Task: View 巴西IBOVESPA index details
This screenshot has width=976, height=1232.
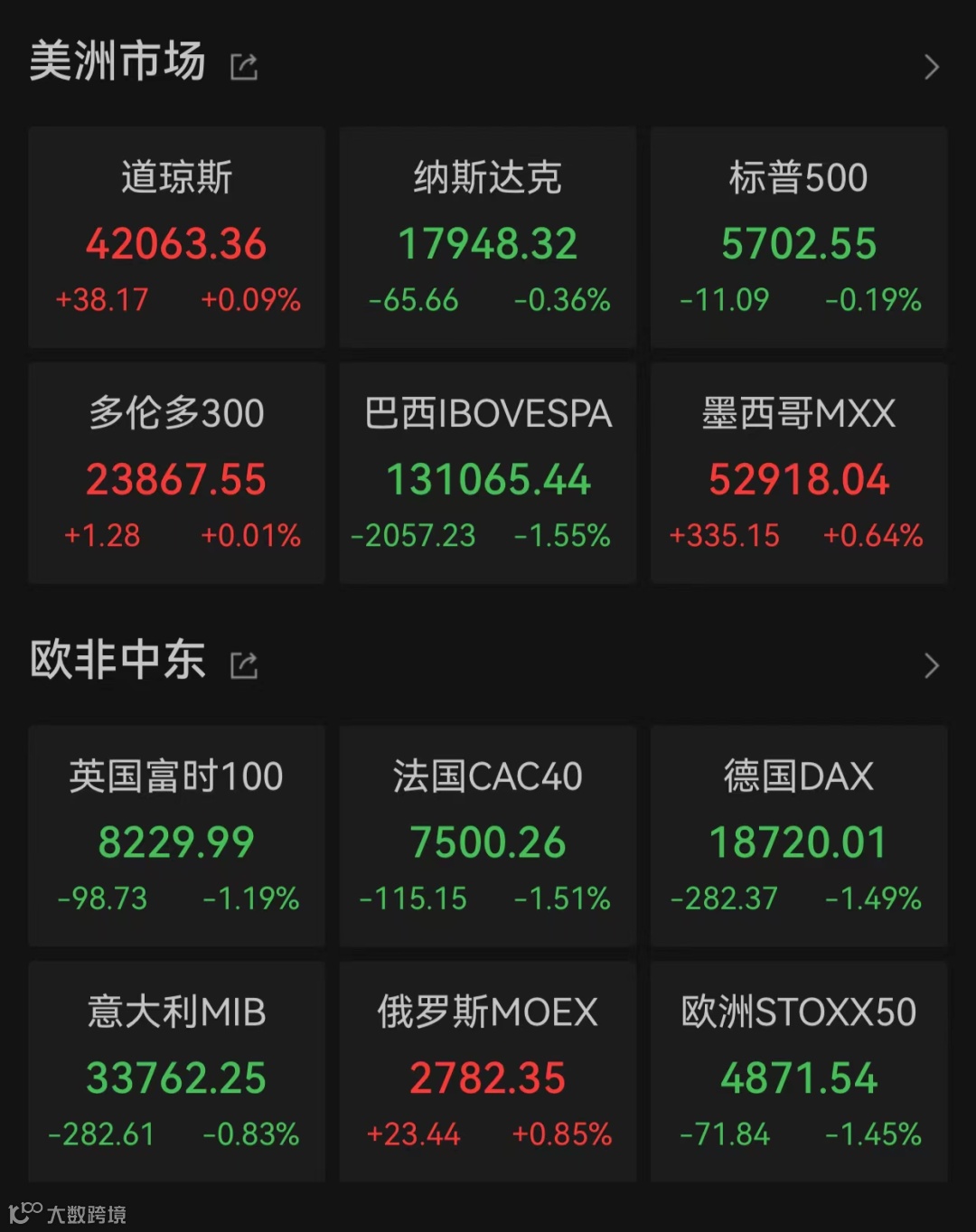Action: pos(488,473)
